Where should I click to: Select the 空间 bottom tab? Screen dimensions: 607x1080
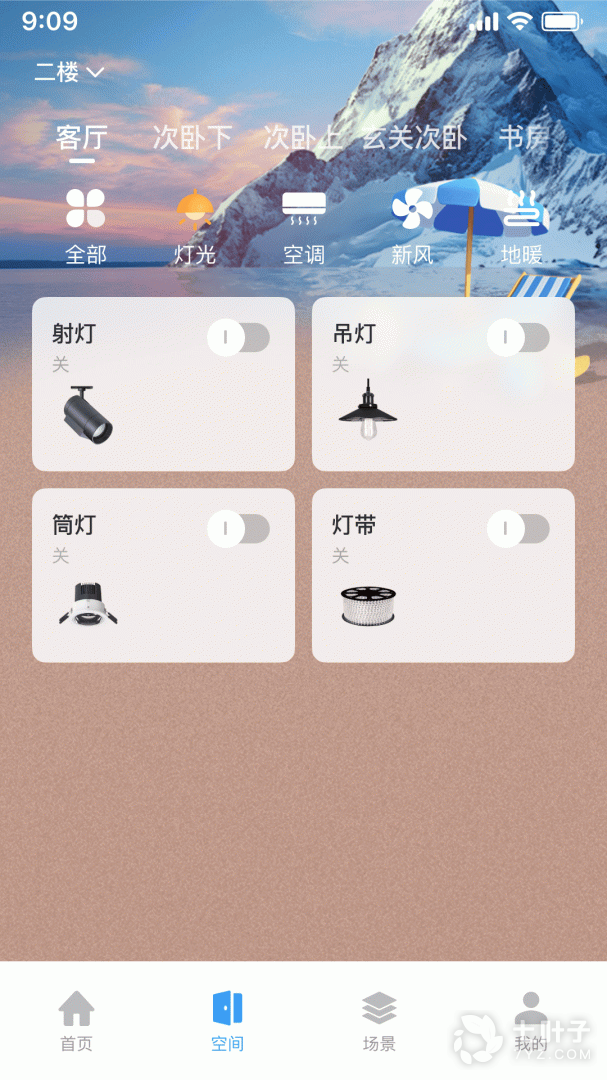coord(227,1021)
